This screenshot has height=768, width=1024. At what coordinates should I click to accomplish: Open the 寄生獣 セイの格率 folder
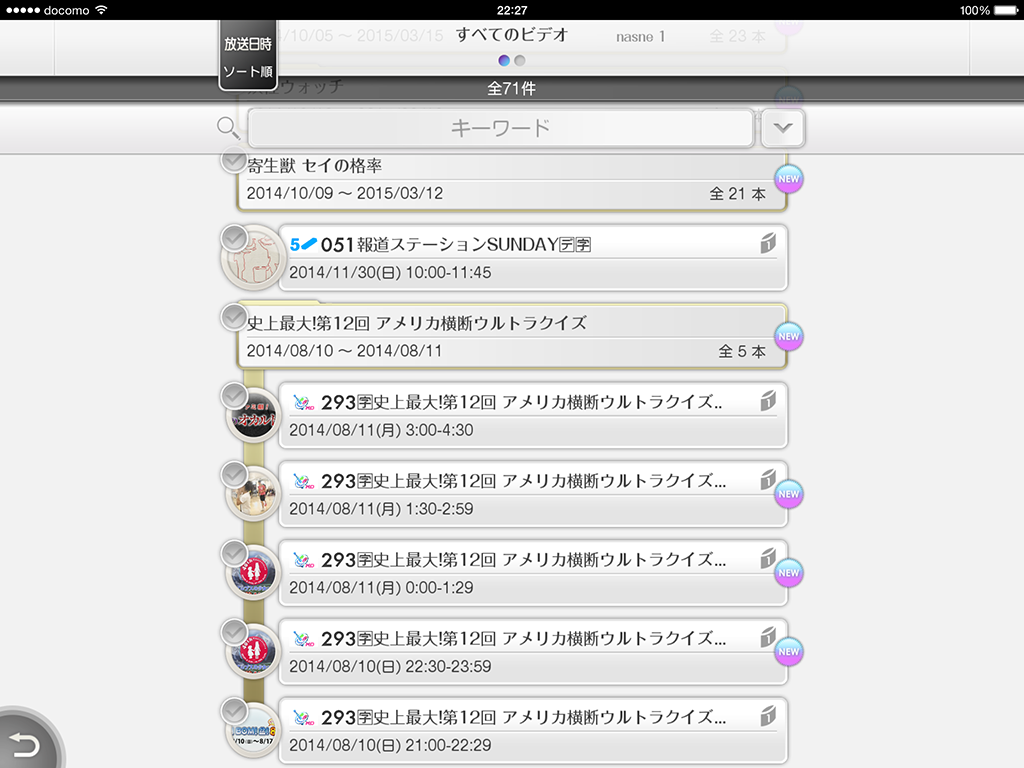coord(510,180)
